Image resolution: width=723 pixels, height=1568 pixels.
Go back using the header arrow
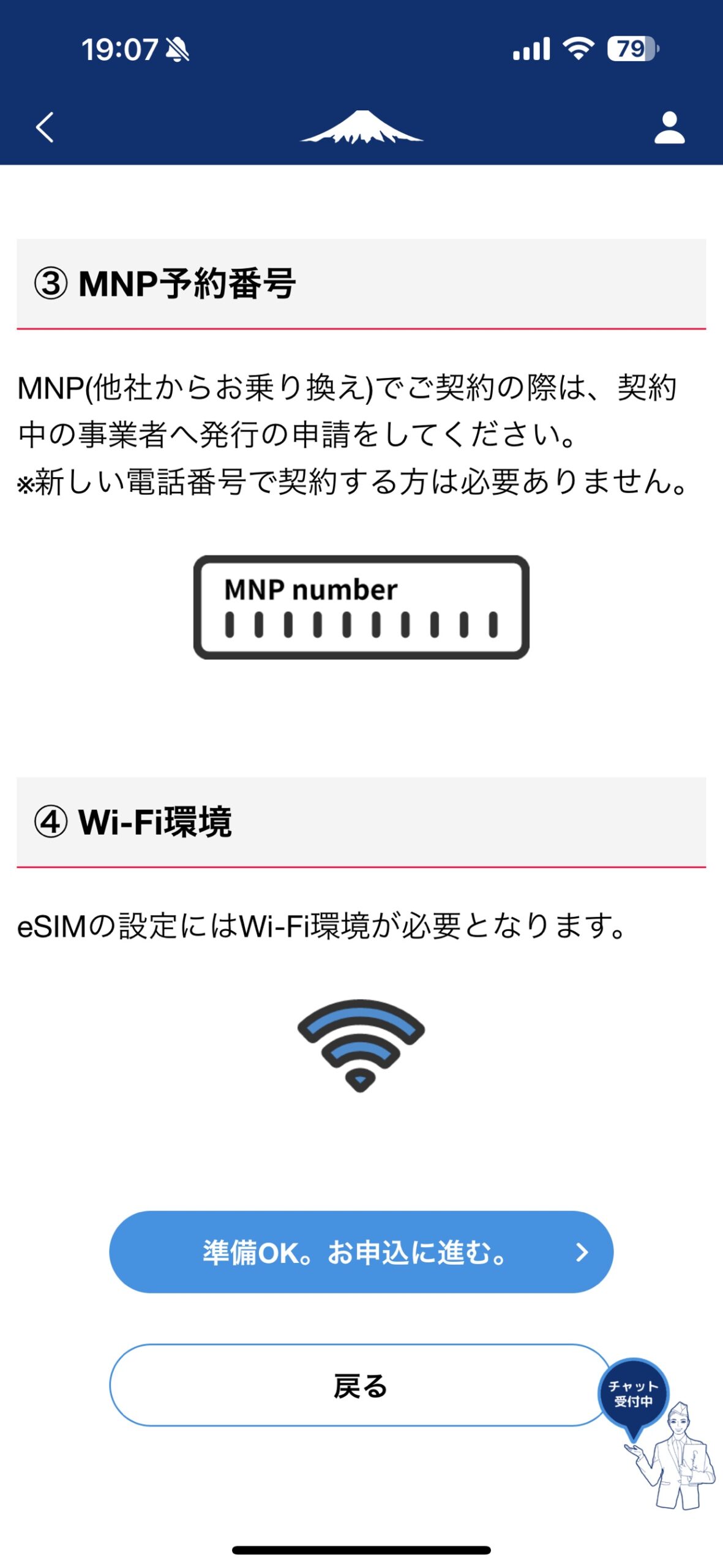click(45, 127)
